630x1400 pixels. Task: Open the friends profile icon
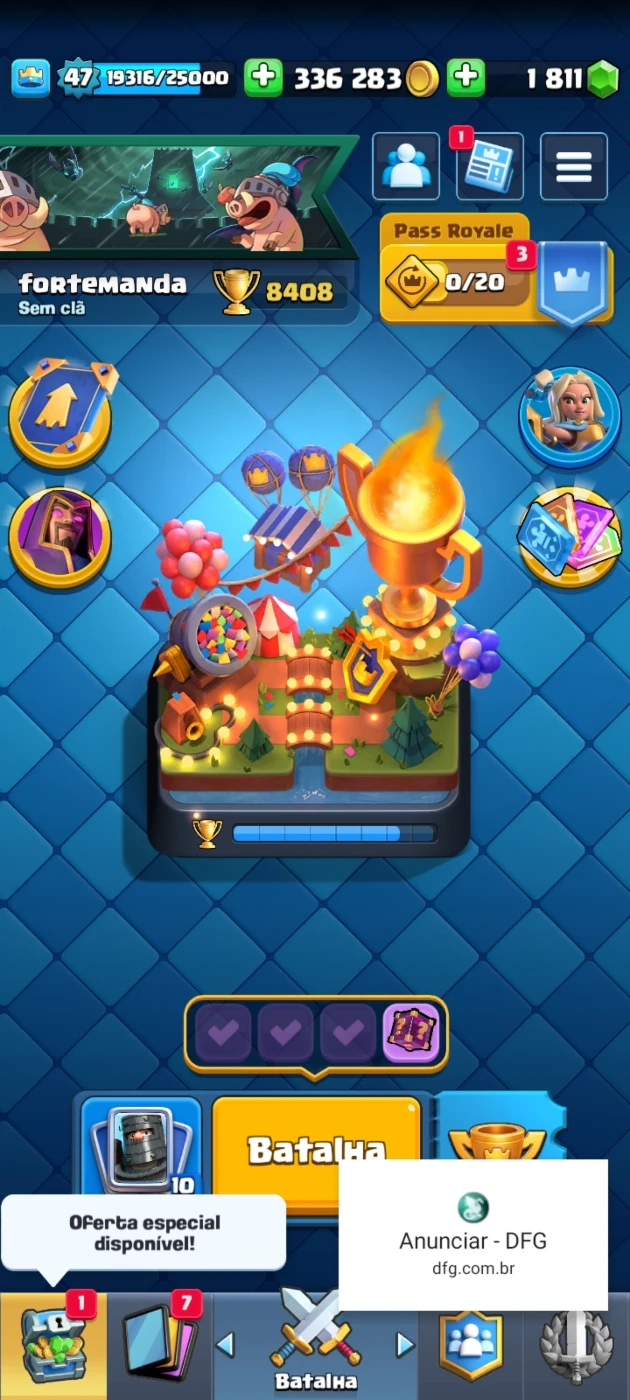tap(406, 167)
